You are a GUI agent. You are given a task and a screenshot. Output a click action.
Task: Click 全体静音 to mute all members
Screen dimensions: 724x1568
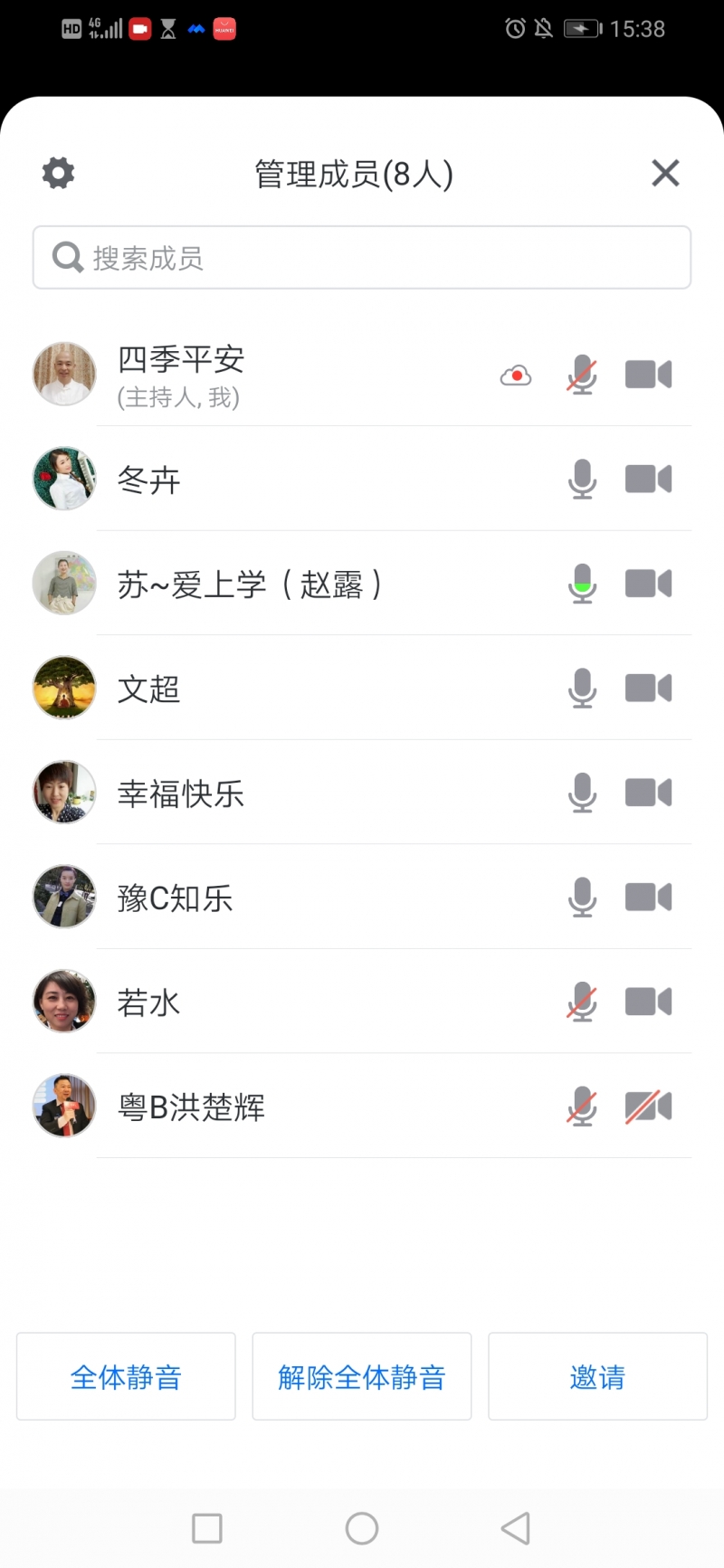tap(126, 1376)
